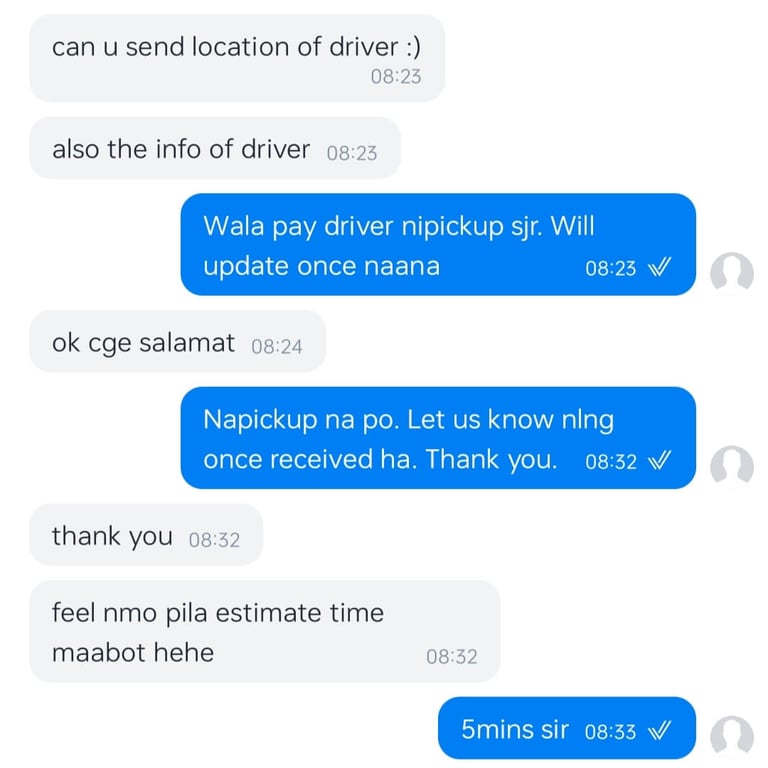The height and width of the screenshot is (768, 768).
Task: Tap profile avatar next to "Napickup na po" message
Action: tap(731, 465)
